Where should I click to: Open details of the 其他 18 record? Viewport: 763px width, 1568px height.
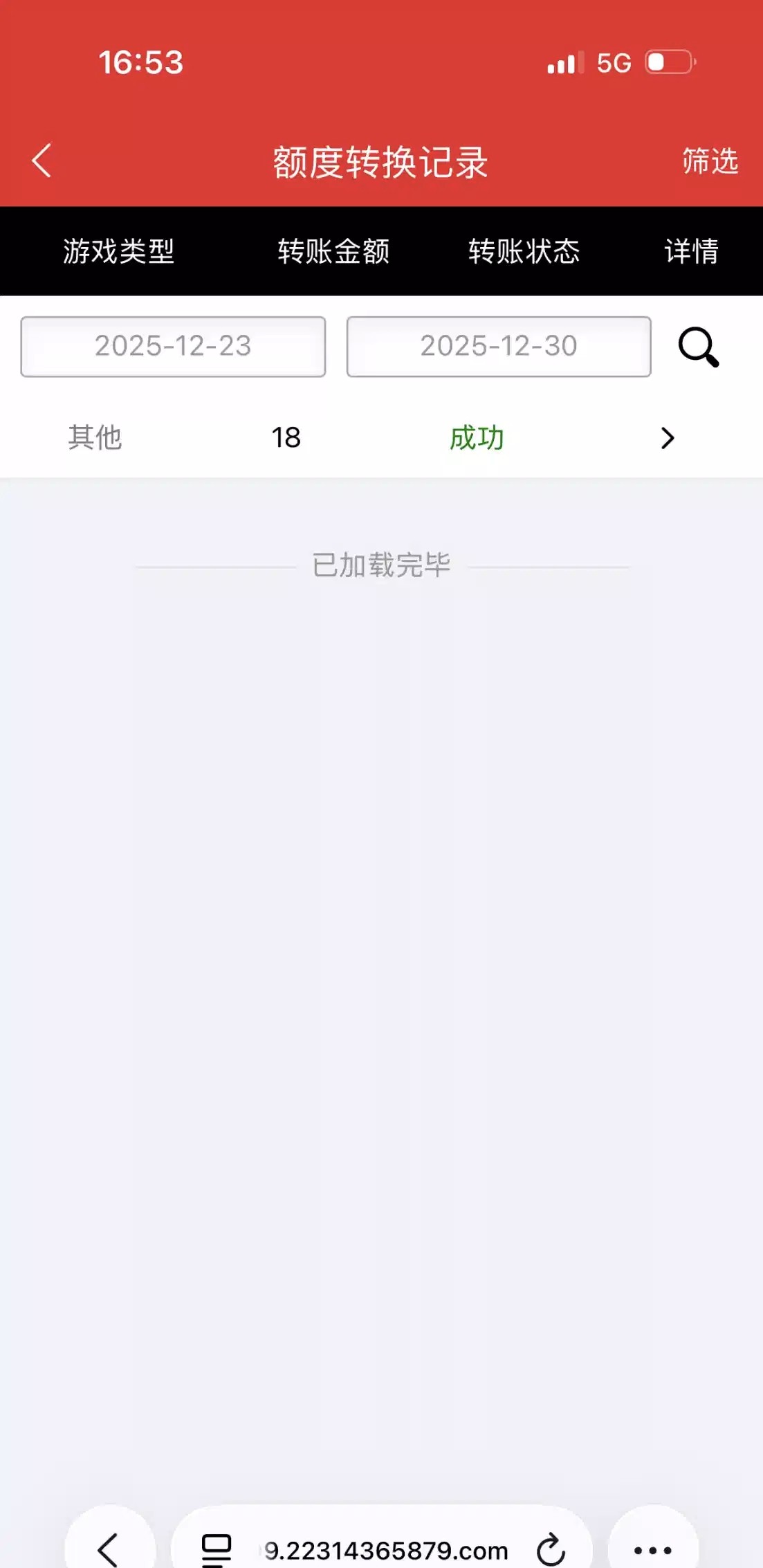tap(667, 438)
